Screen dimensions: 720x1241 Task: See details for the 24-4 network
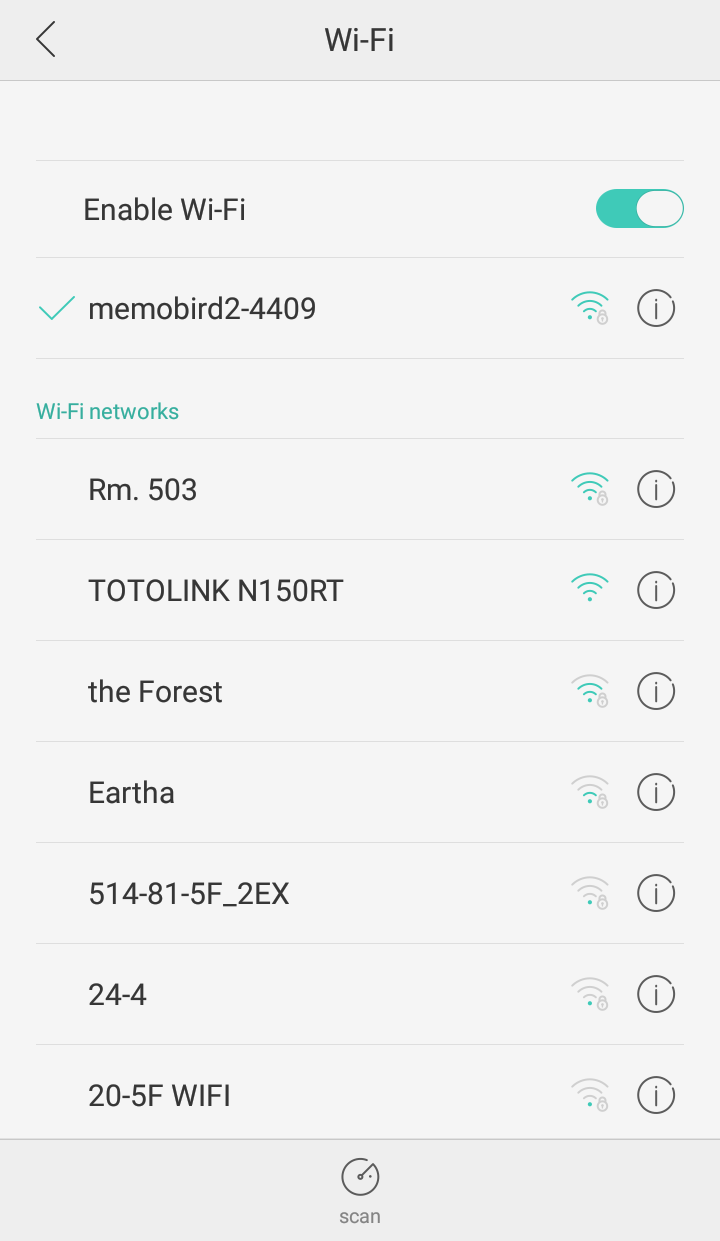point(656,995)
